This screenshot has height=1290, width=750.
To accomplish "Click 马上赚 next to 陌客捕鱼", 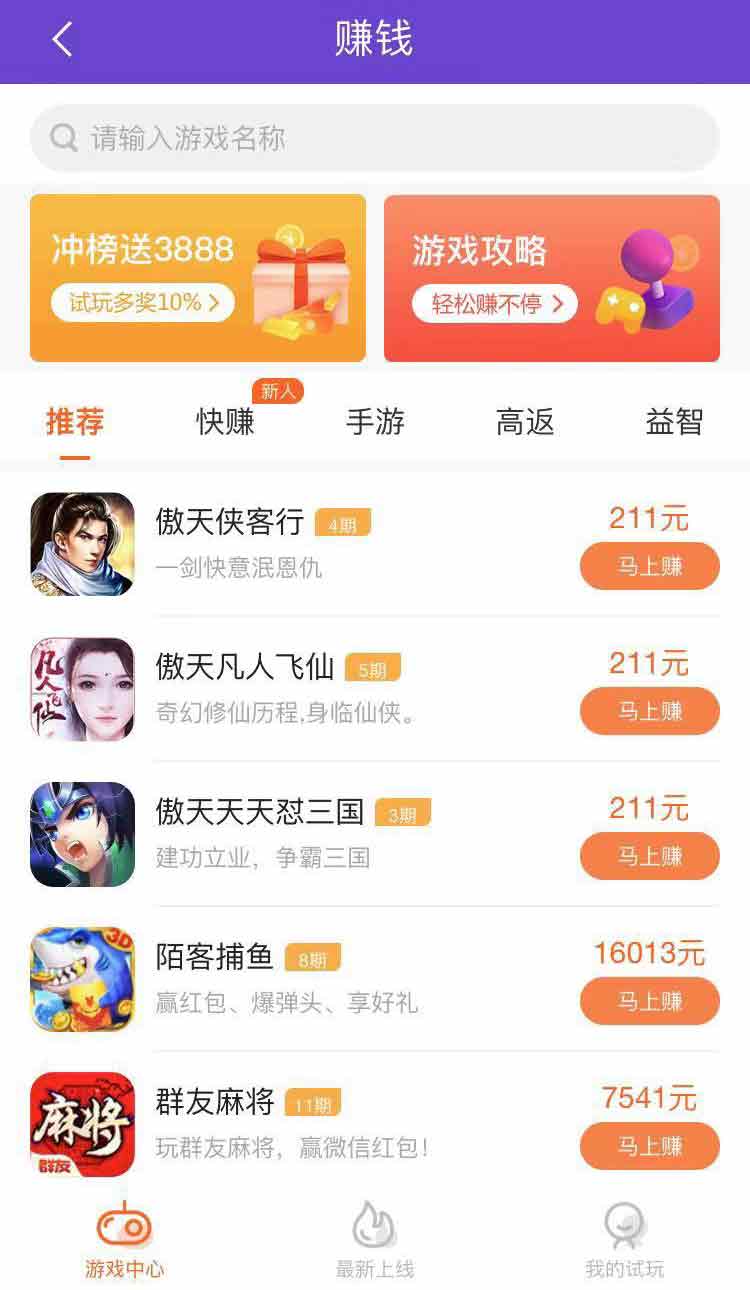I will [x=649, y=1002].
